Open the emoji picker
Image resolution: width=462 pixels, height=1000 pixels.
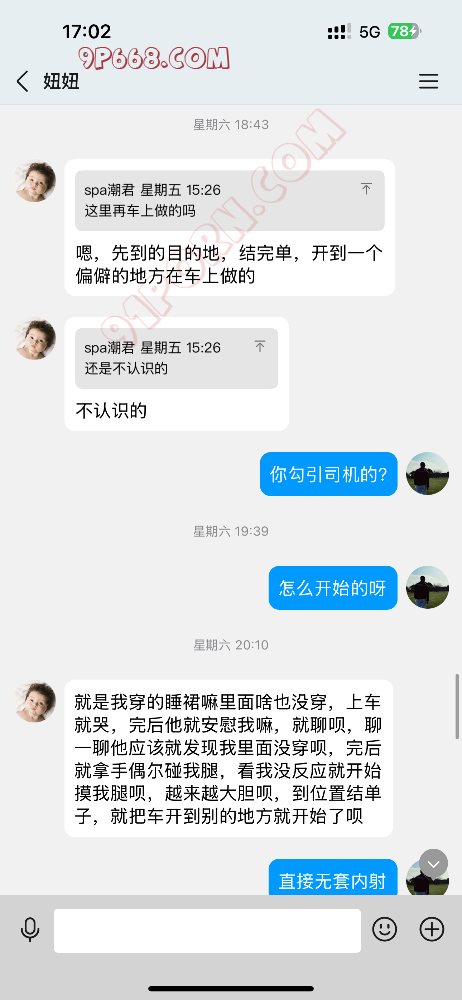point(385,930)
